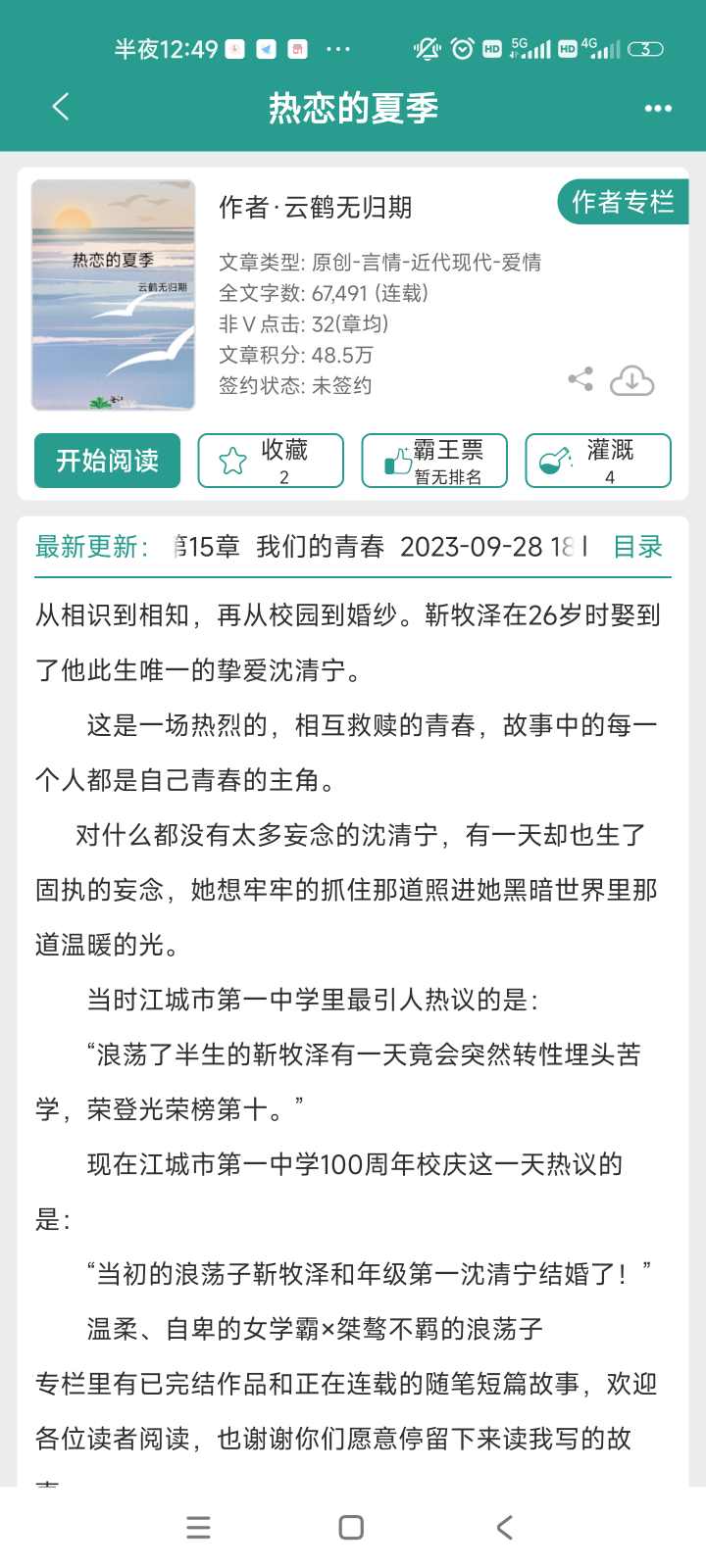Go back using the top-left arrow
This screenshot has width=706, height=1568.
pyautogui.click(x=61, y=107)
